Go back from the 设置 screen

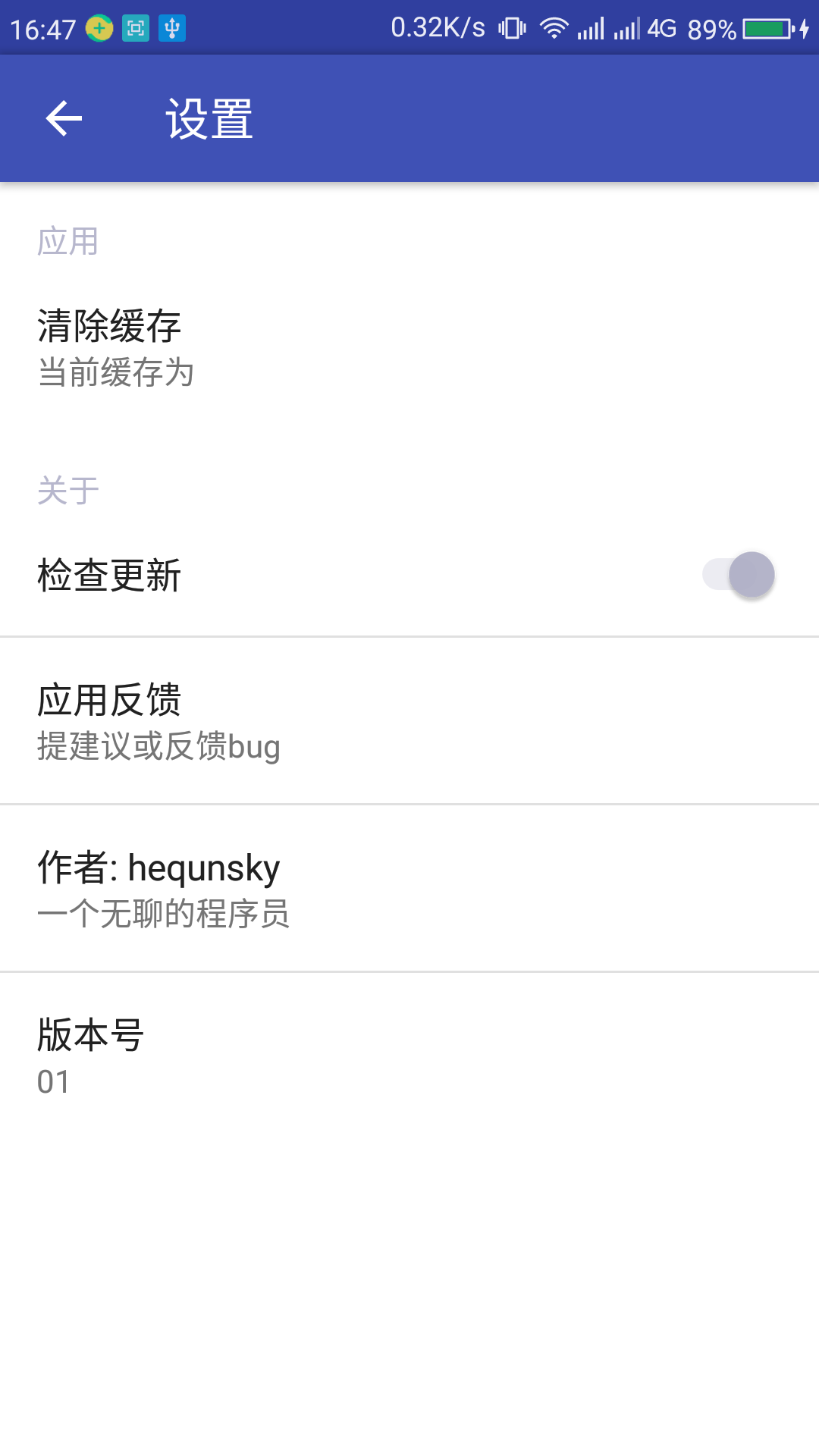[64, 119]
